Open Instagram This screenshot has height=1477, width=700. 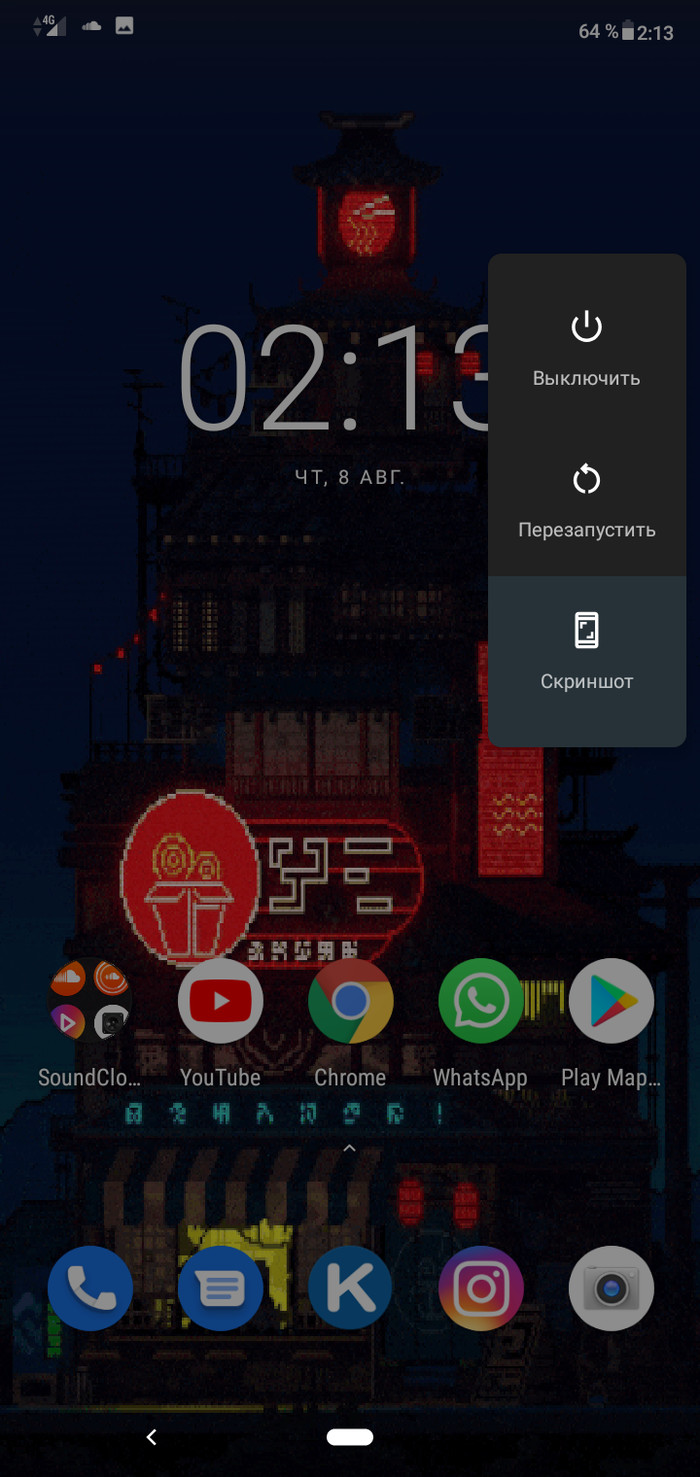tap(480, 1288)
